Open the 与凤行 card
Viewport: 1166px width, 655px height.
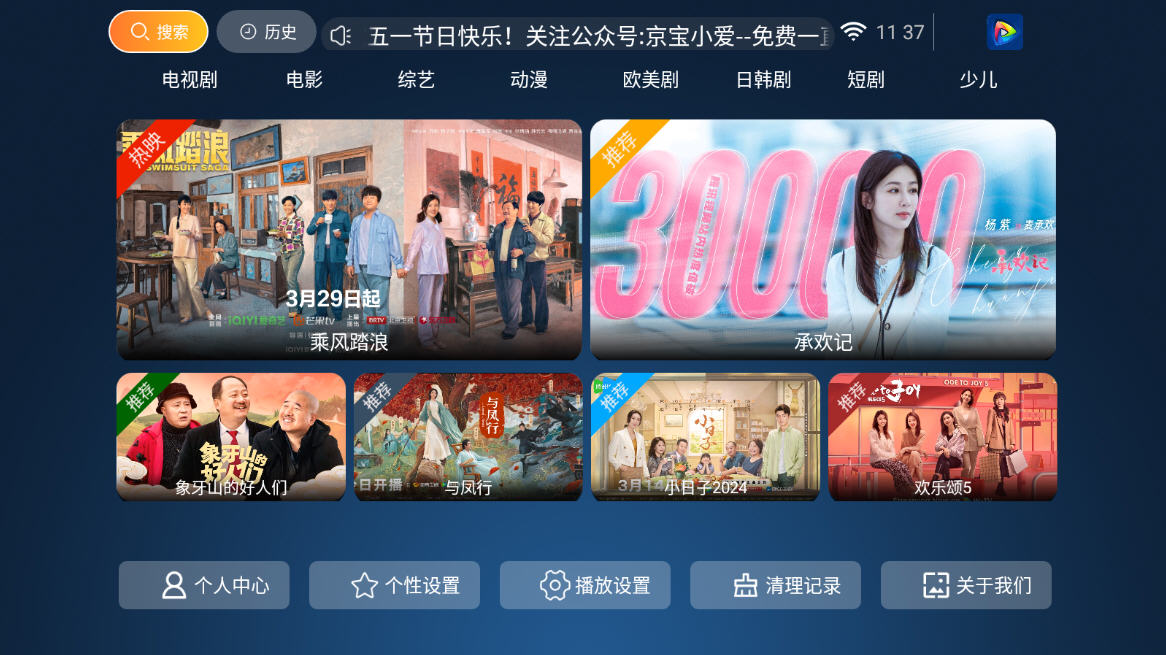pyautogui.click(x=468, y=437)
